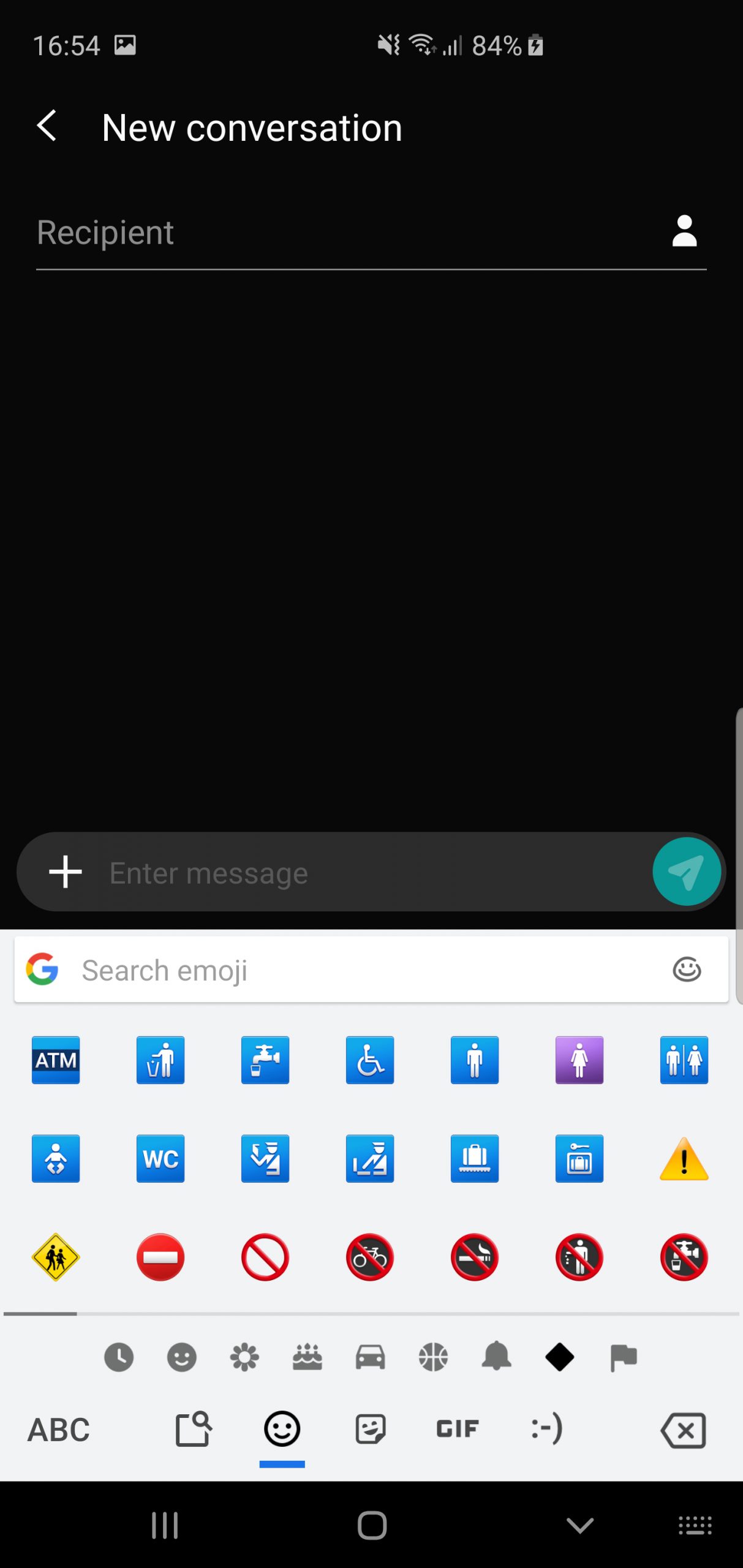The image size is (743, 1568).
Task: Switch to recent emojis clock tab
Action: click(119, 1357)
